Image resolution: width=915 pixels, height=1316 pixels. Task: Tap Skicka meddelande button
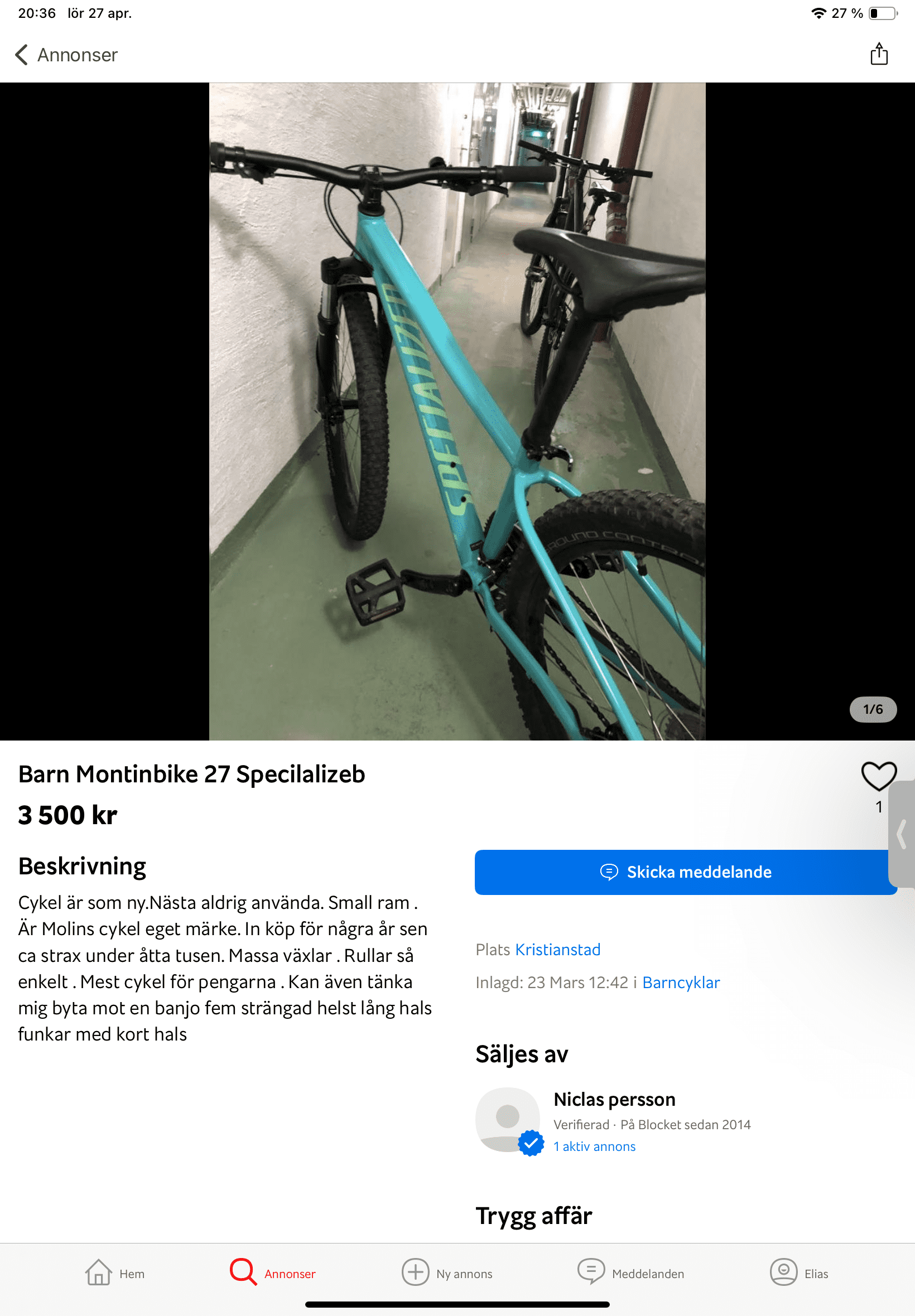[685, 872]
